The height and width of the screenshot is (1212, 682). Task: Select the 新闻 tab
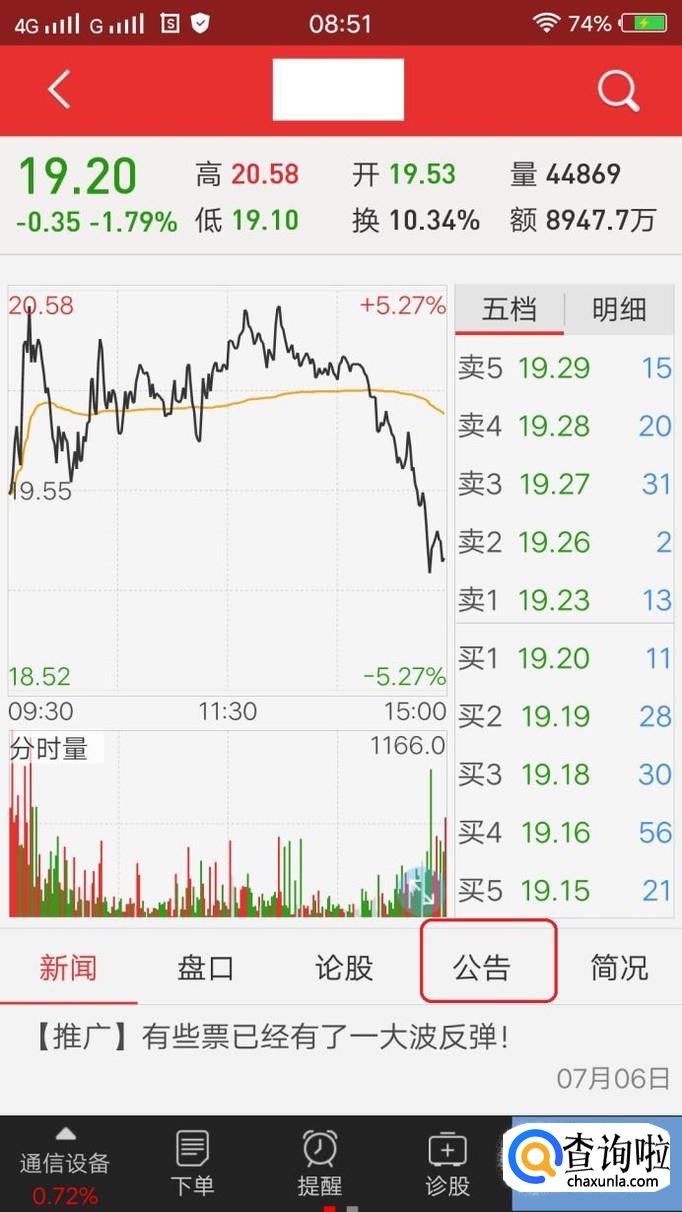click(68, 967)
